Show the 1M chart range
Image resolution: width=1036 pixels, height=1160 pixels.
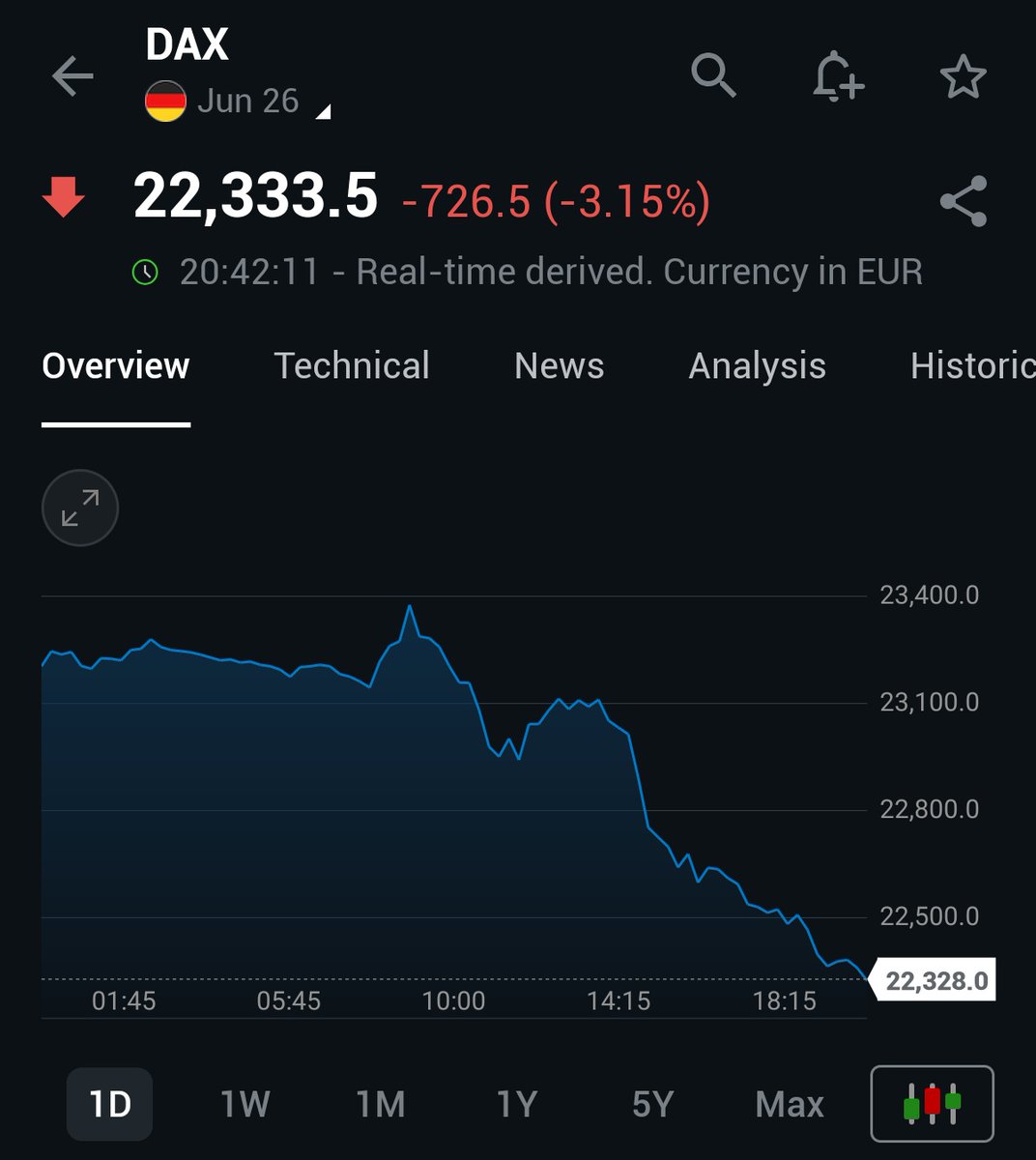pos(381,1104)
